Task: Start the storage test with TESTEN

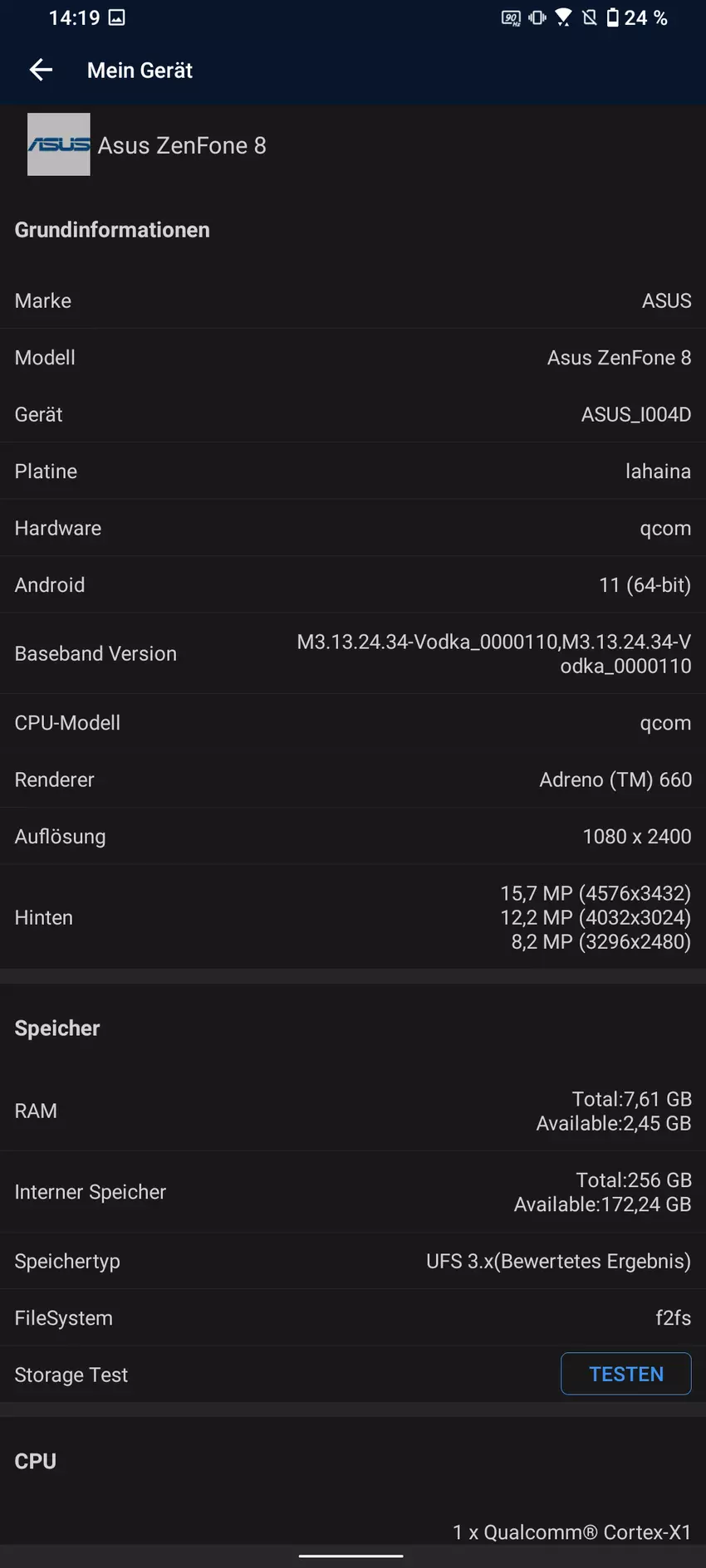Action: pyautogui.click(x=625, y=1374)
